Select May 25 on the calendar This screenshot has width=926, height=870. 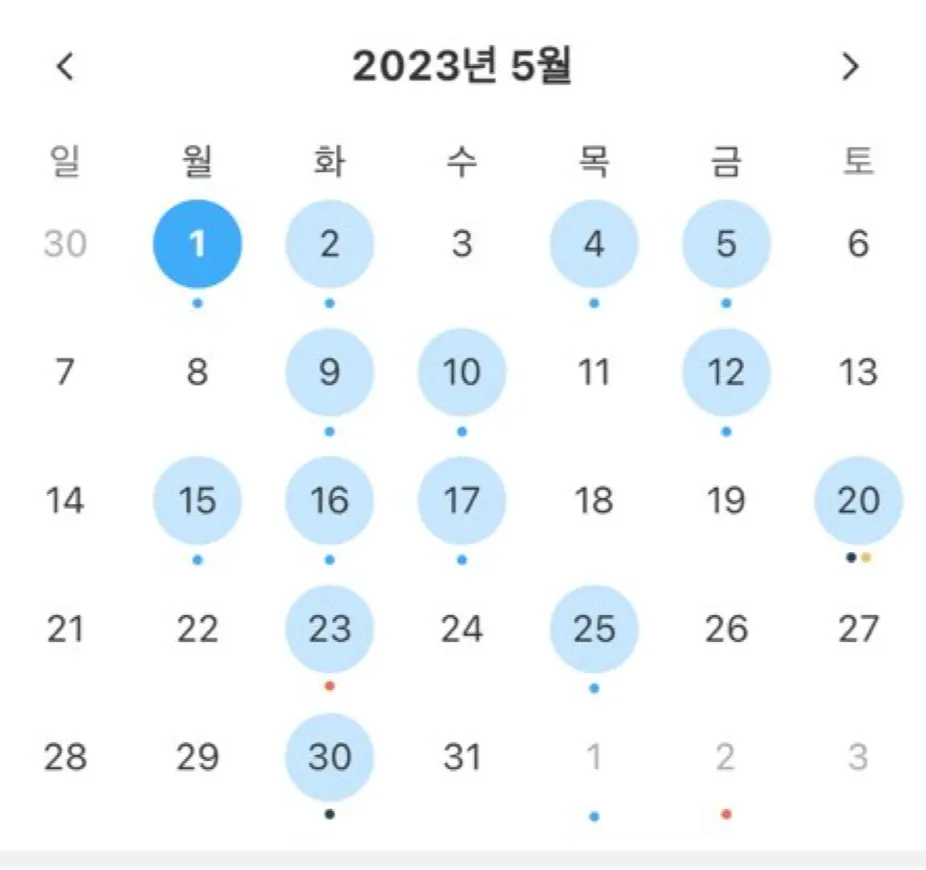pos(594,629)
